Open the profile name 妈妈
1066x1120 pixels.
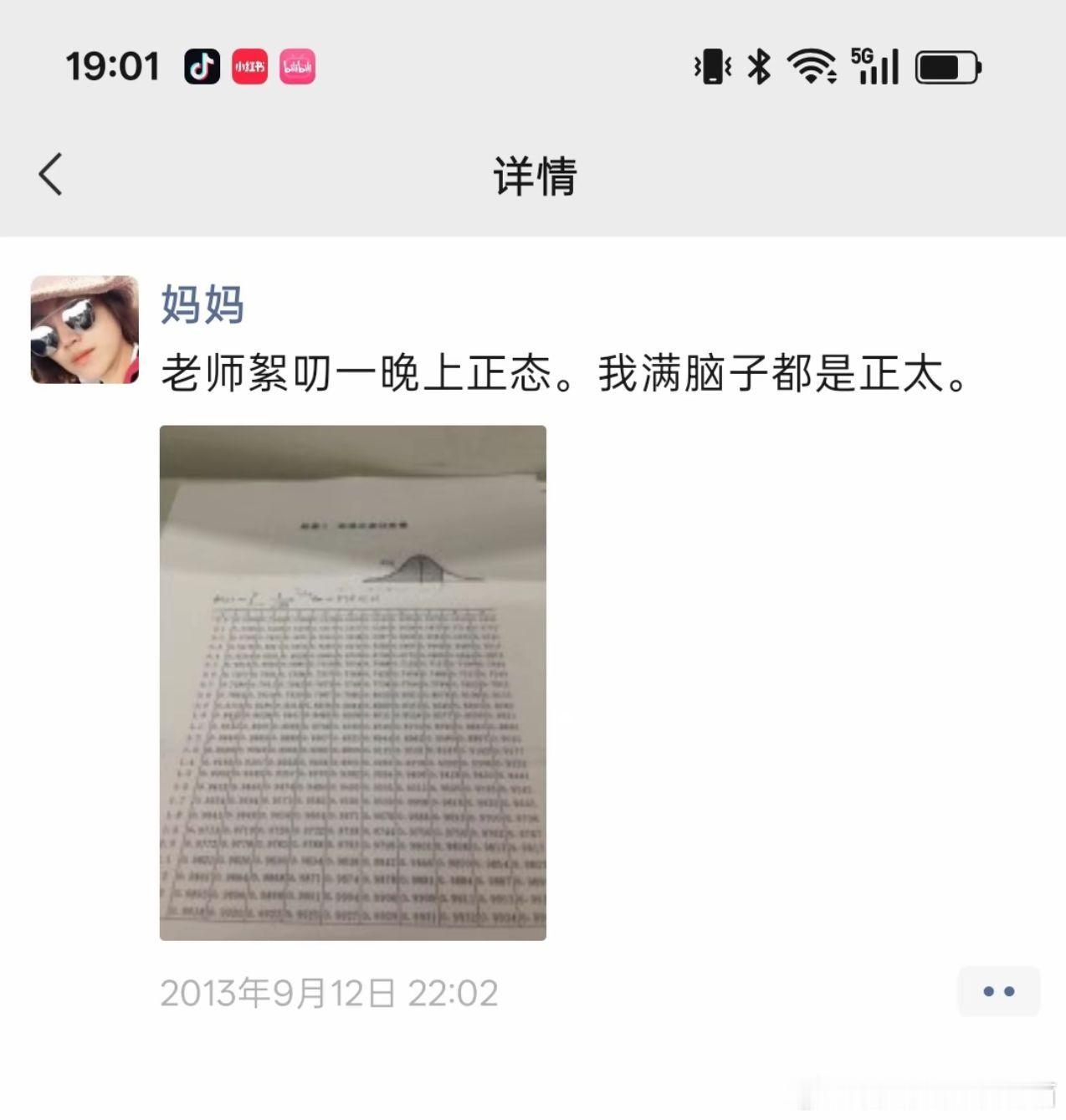pyautogui.click(x=202, y=303)
